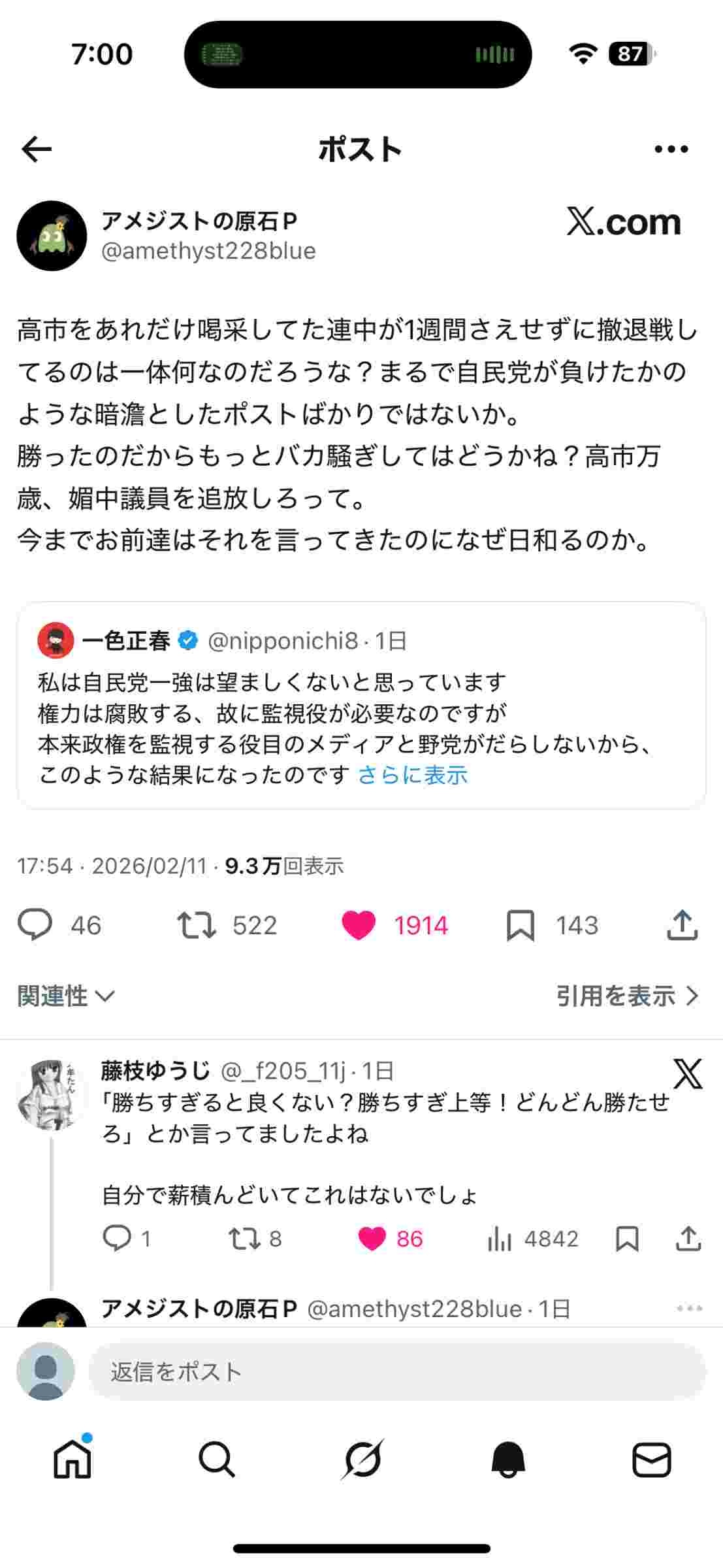
Task: Switch to the Home tab
Action: coord(72,1460)
